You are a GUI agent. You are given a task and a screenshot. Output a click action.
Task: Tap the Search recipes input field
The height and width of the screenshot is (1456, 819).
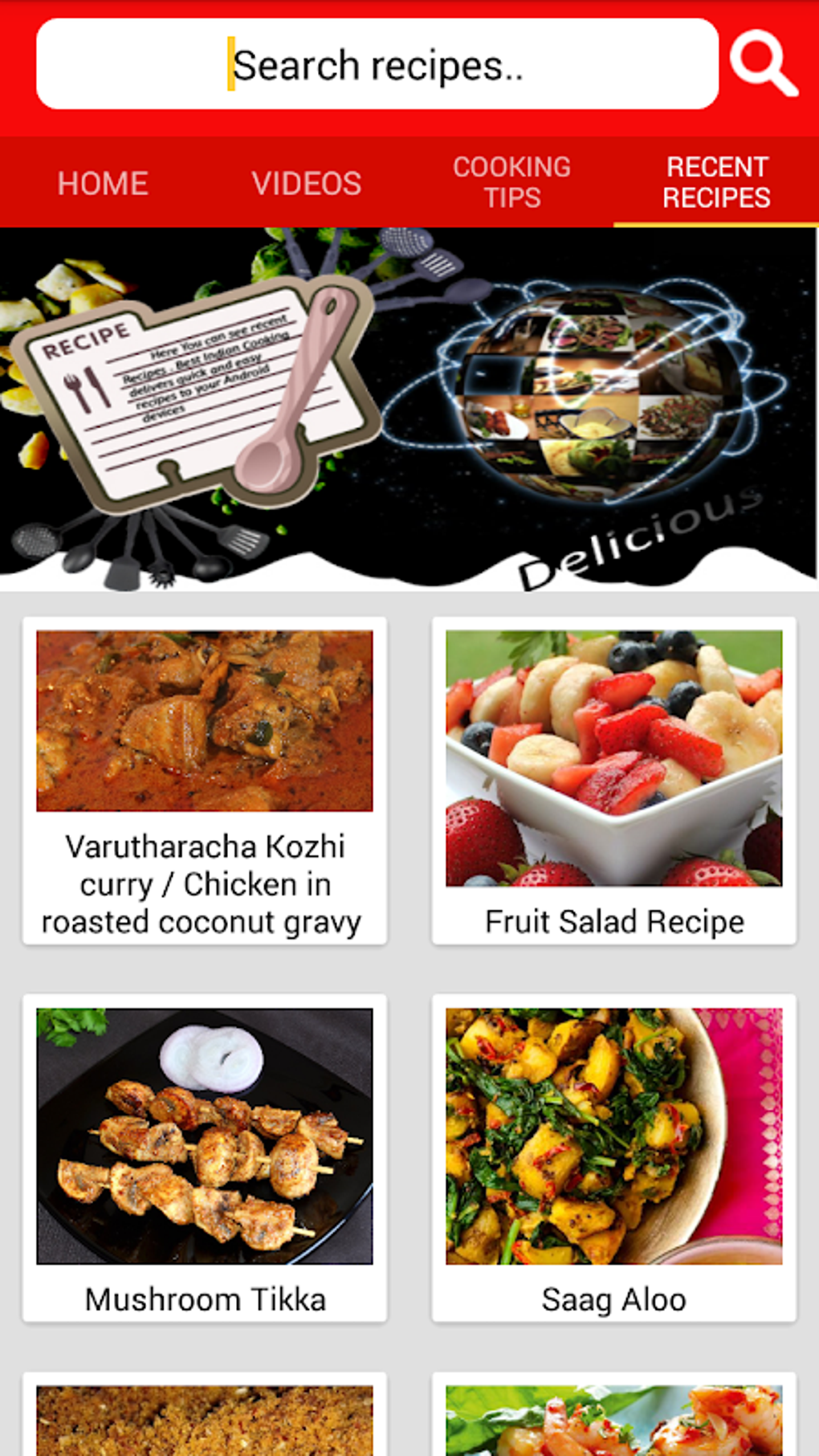tap(377, 64)
